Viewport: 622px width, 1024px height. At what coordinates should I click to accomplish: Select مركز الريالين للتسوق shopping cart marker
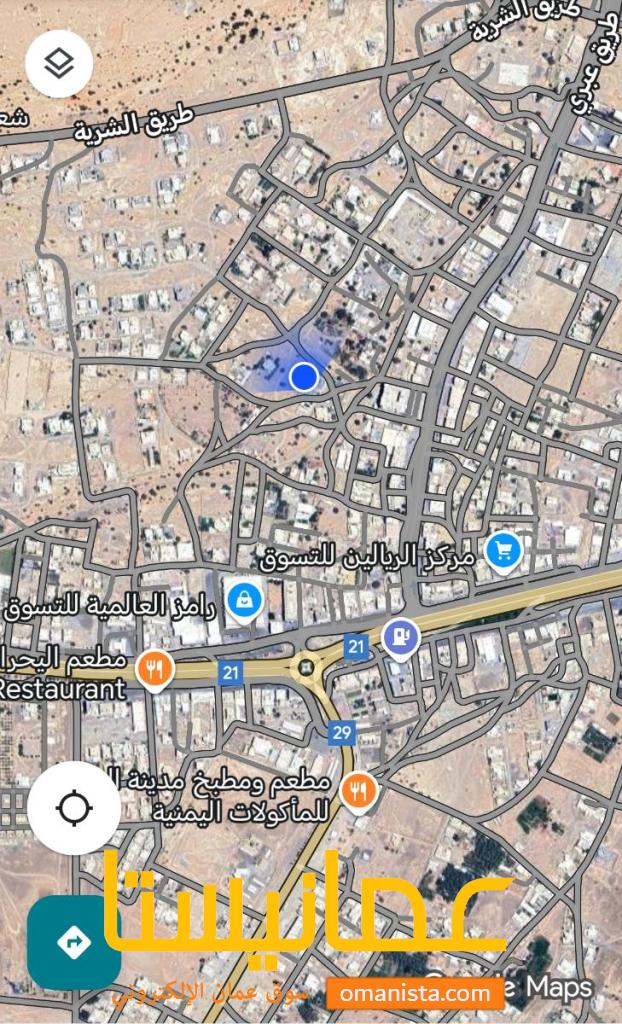click(504, 549)
